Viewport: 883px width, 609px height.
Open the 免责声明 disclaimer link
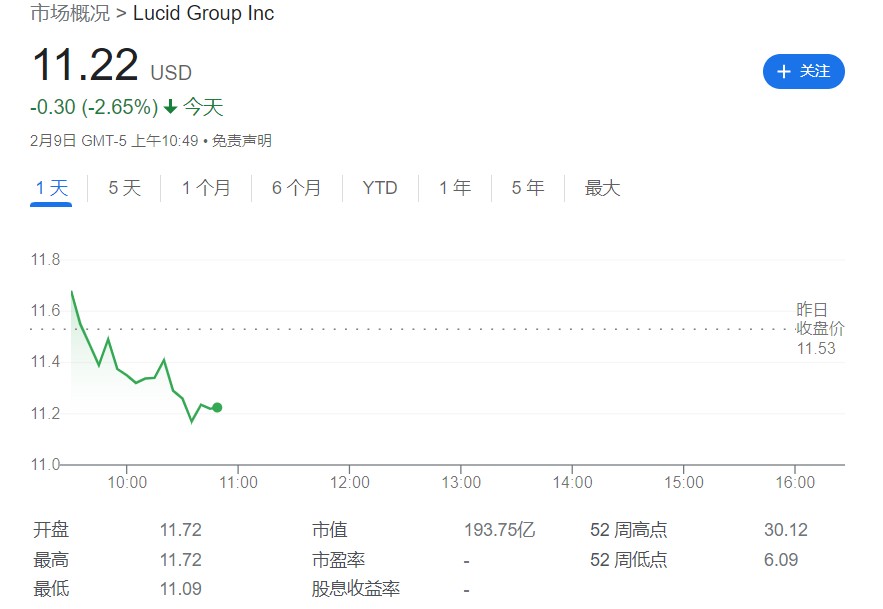pos(241,141)
